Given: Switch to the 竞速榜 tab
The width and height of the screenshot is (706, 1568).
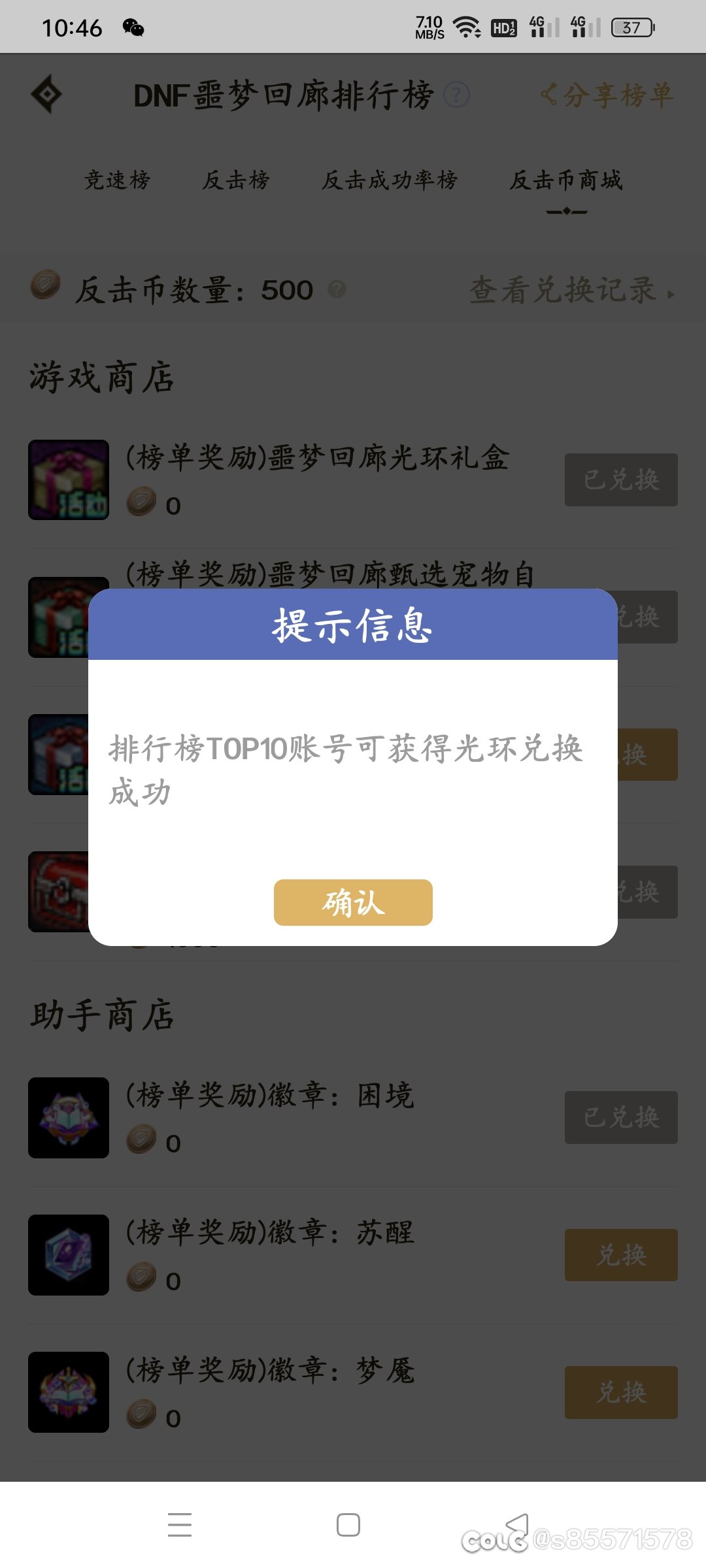Looking at the screenshot, I should 117,180.
